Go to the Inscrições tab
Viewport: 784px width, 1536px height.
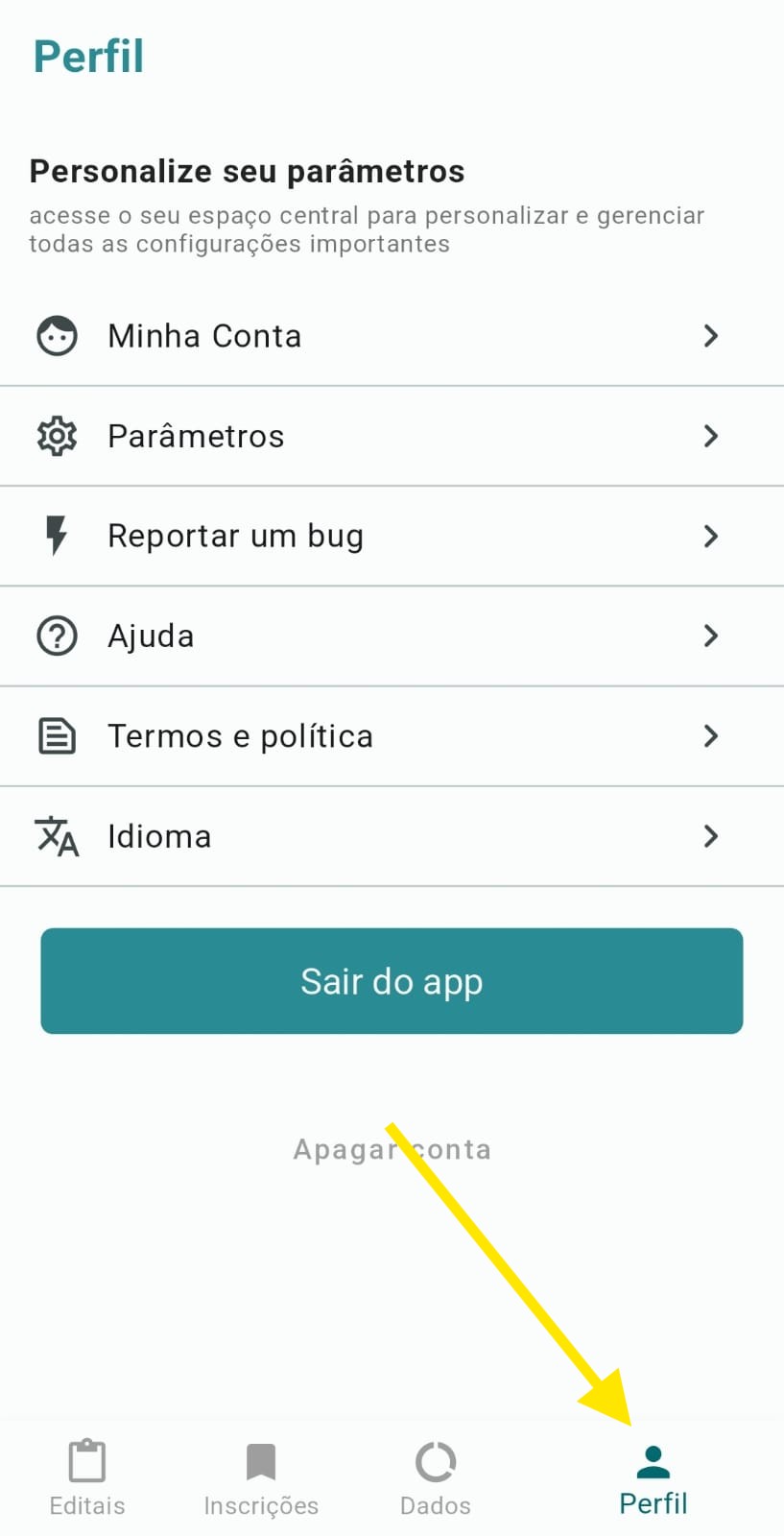(x=261, y=1478)
